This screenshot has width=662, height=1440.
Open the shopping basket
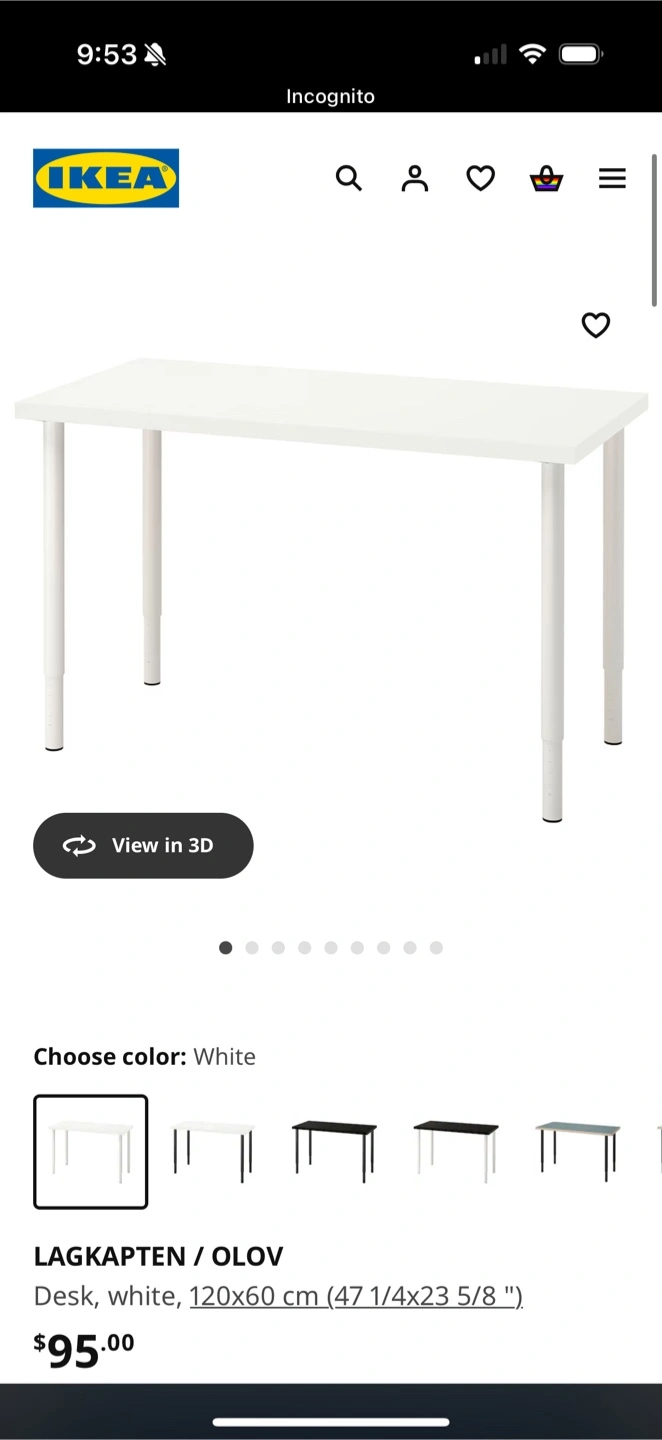click(546, 179)
